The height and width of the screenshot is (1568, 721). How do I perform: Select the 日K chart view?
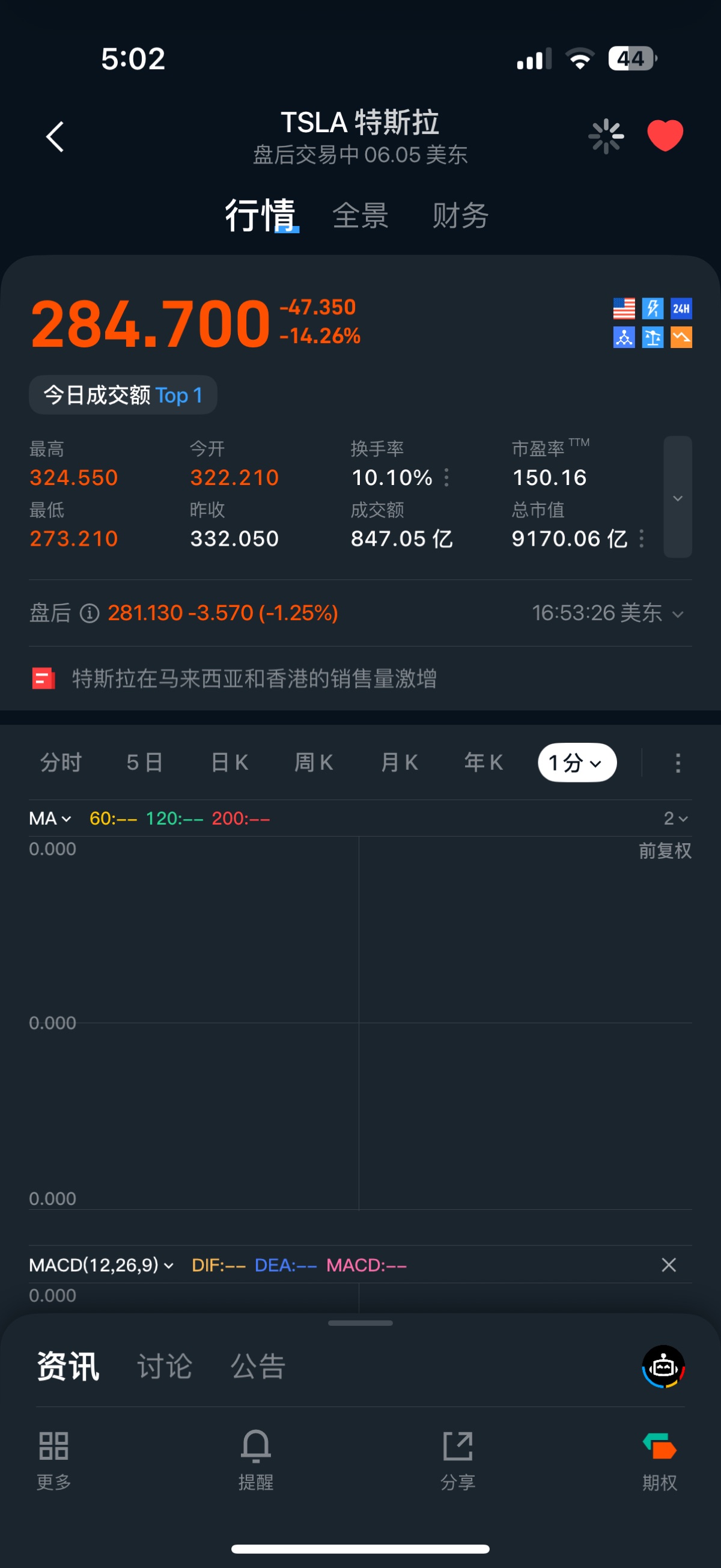click(x=230, y=762)
